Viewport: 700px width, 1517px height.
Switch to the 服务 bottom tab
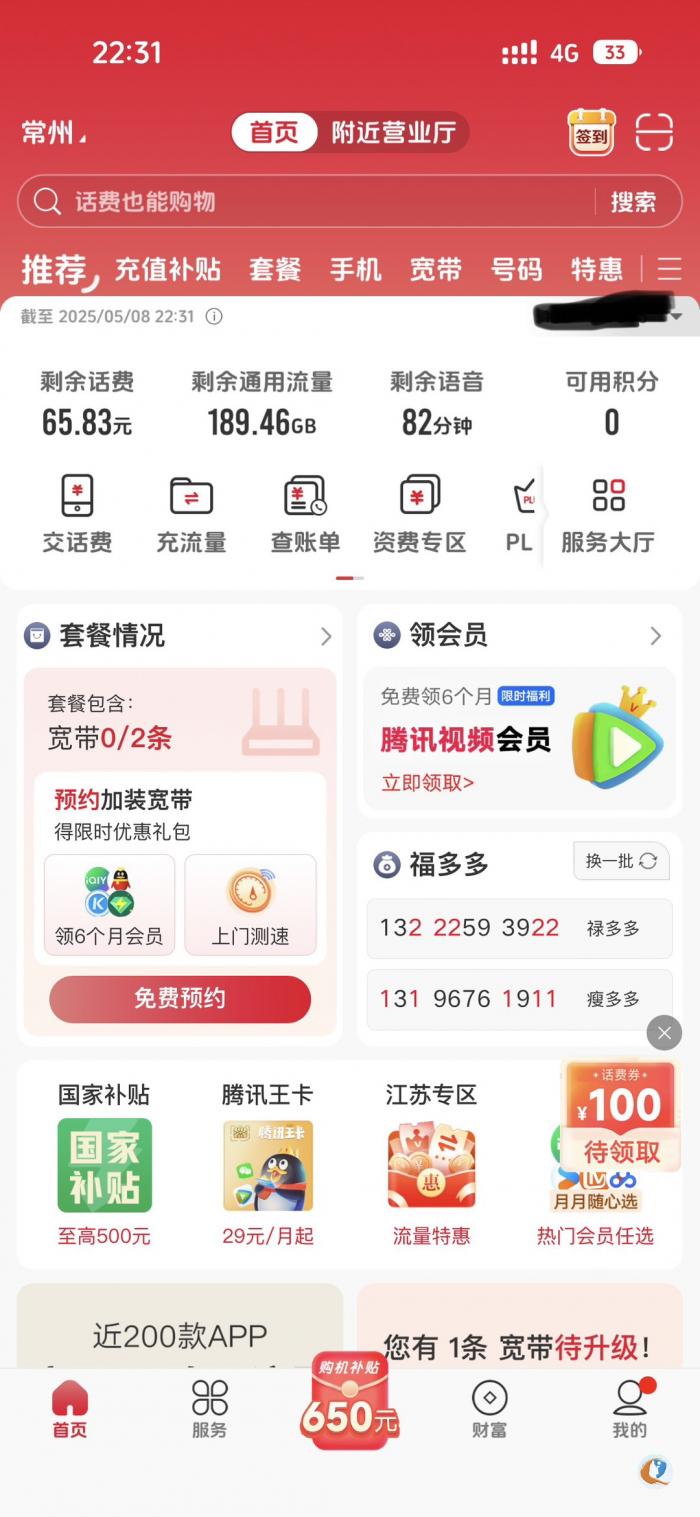coord(209,1408)
